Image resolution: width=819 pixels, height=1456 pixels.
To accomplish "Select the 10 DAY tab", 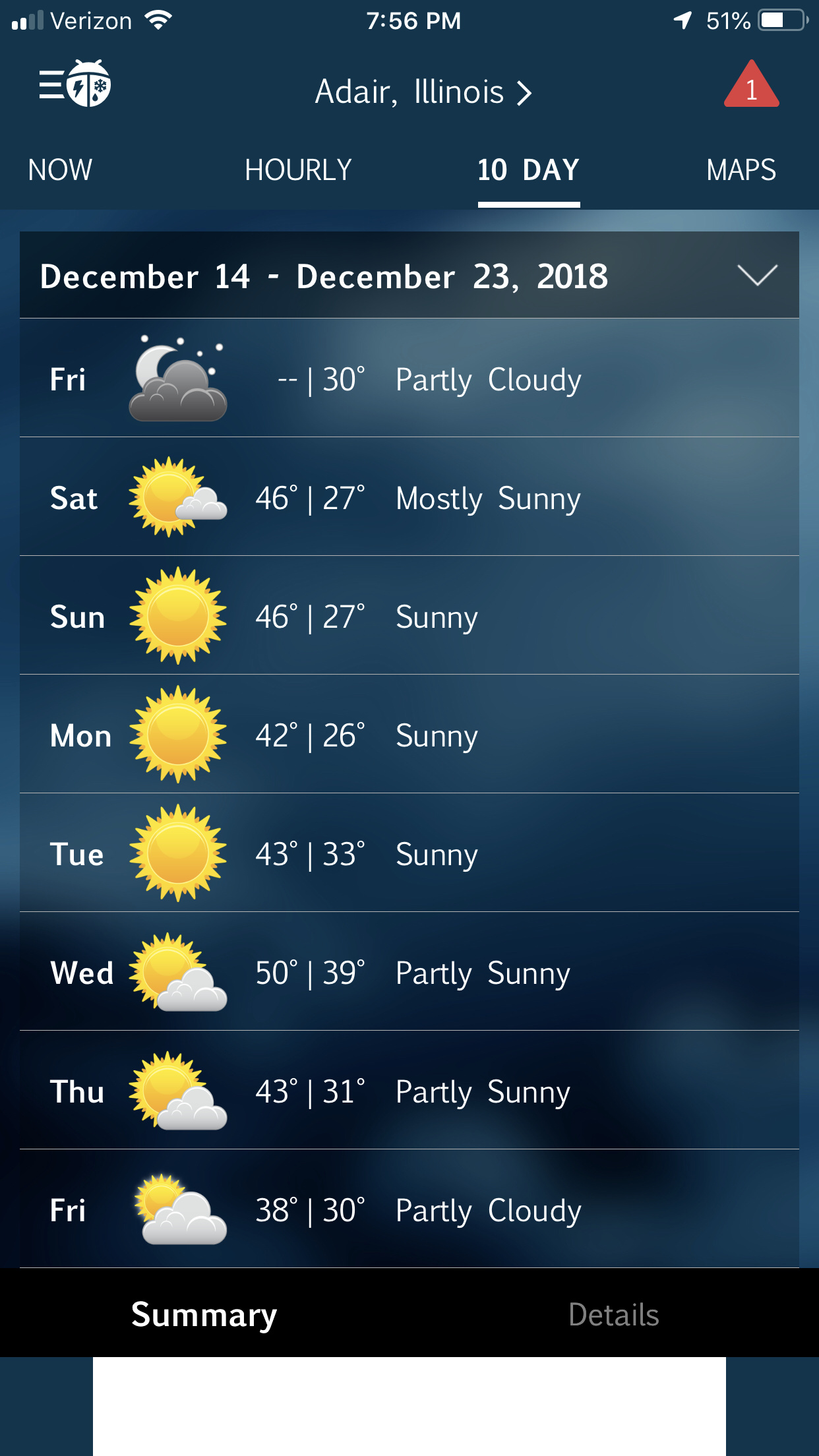I will click(528, 170).
